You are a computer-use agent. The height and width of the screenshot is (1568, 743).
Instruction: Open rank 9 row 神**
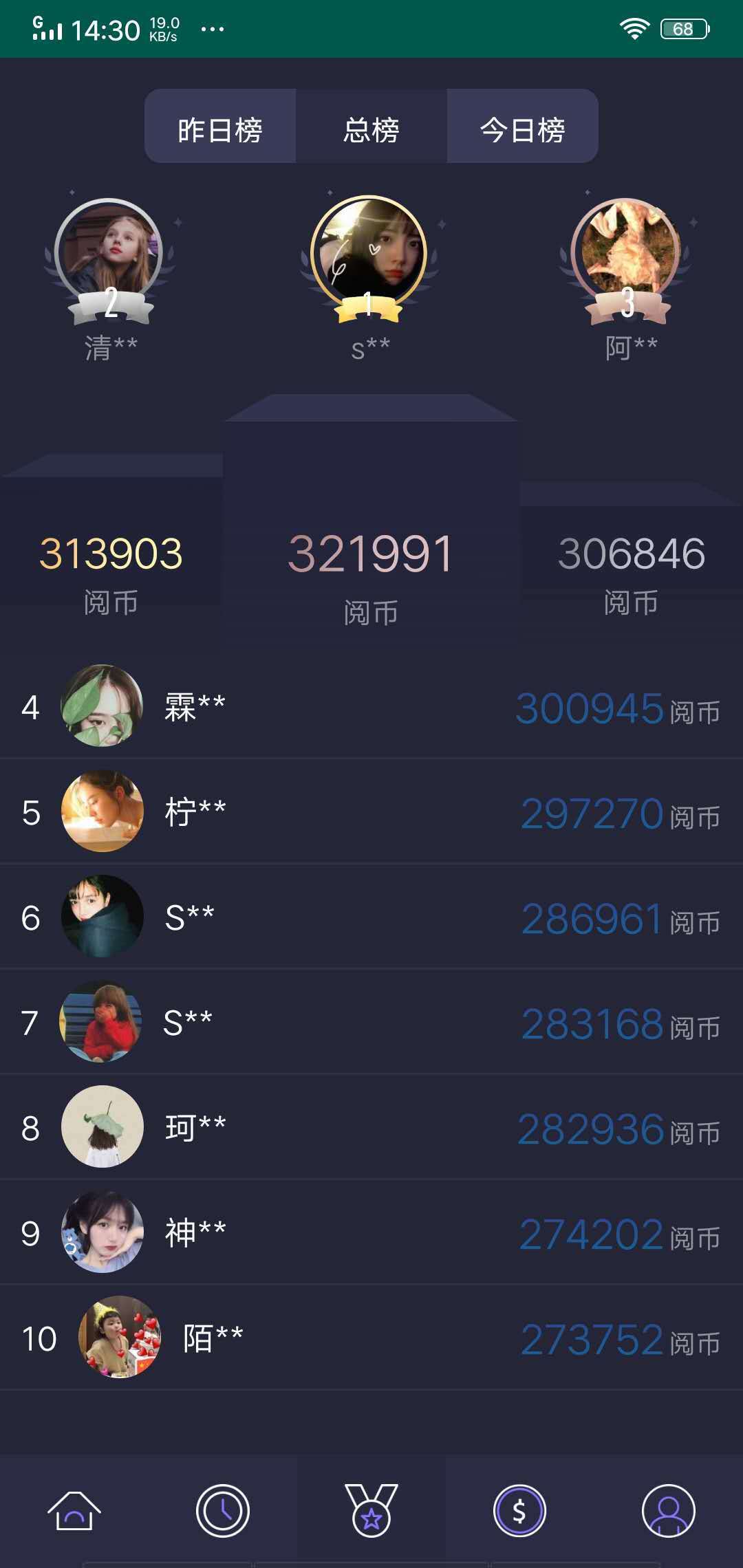(371, 1232)
